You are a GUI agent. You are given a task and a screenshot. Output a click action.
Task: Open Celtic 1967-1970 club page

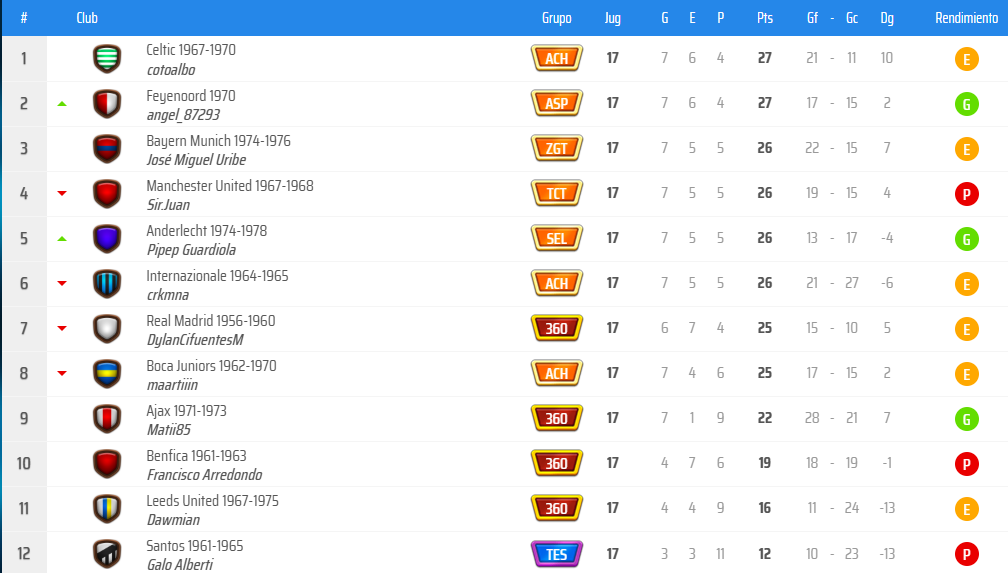[190, 50]
